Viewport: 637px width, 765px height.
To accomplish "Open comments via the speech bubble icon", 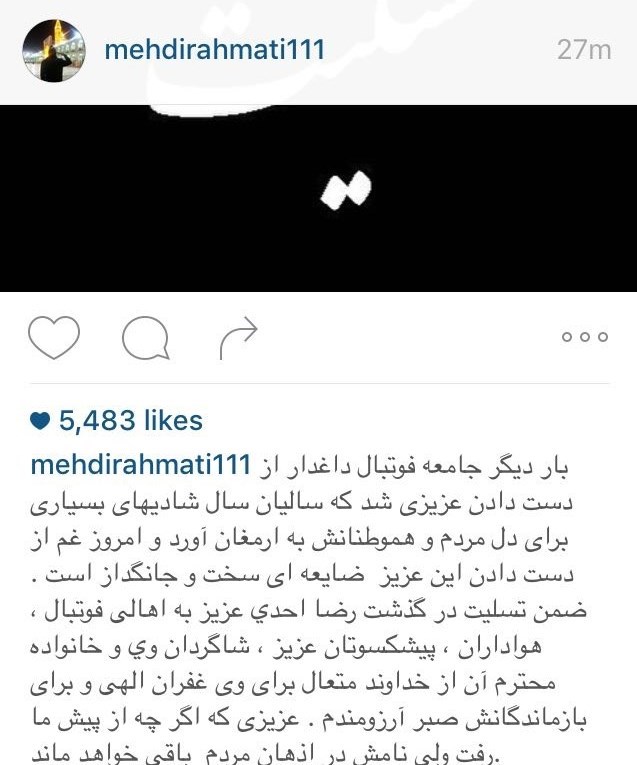I will coord(145,339).
